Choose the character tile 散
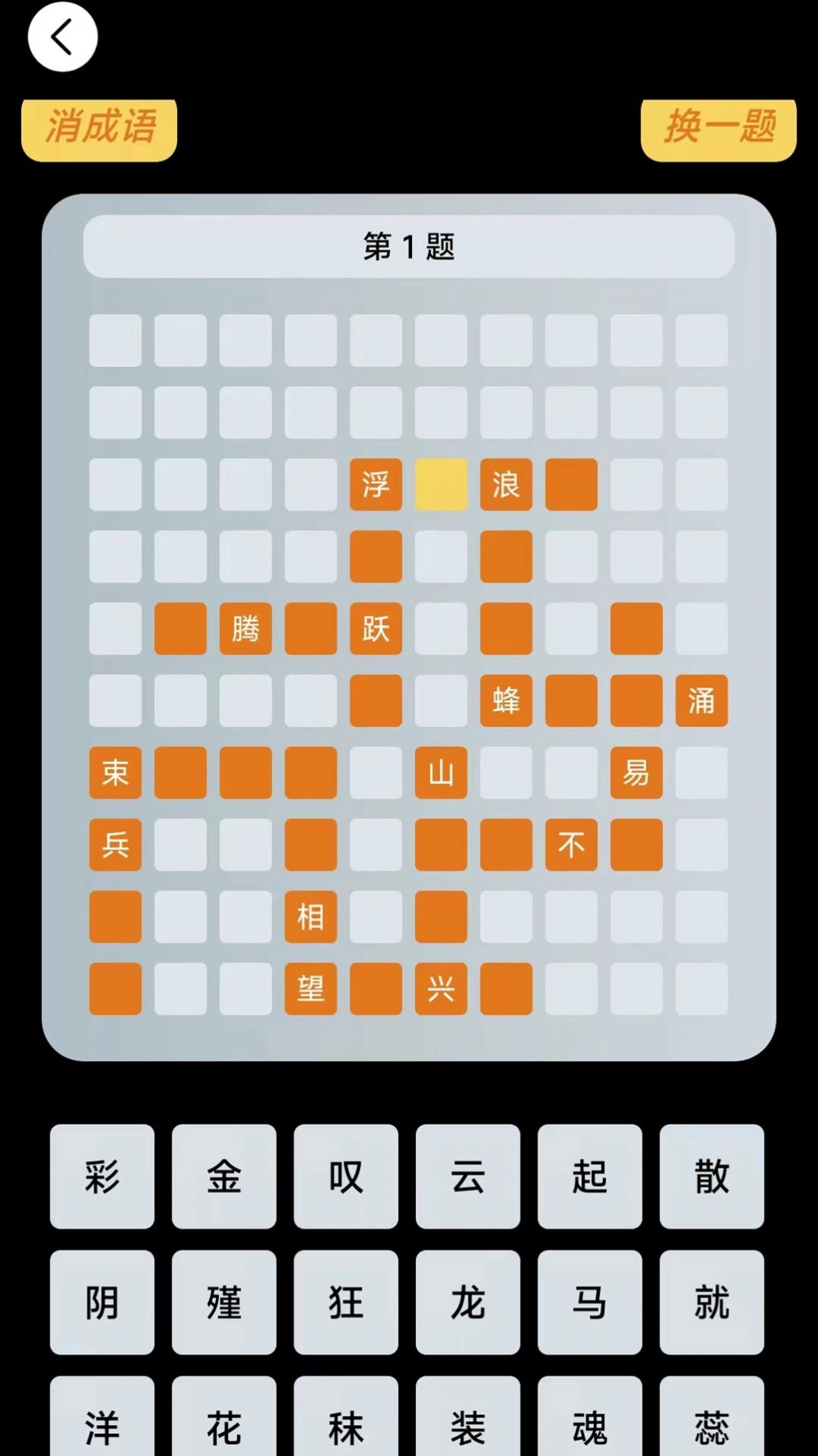This screenshot has height=1456, width=818. pyautogui.click(x=712, y=1176)
